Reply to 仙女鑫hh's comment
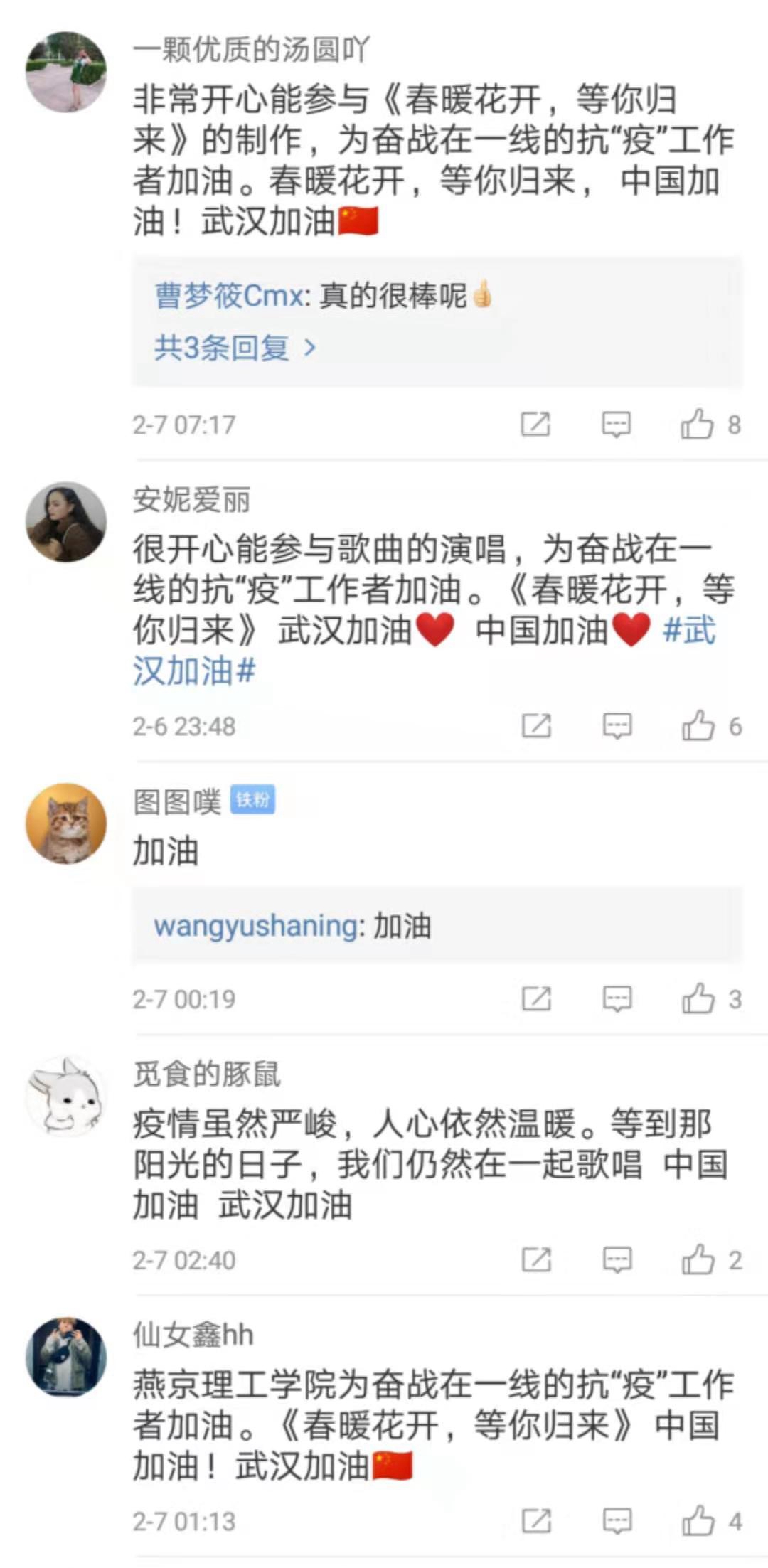Screen dimensions: 768x1568 coord(617,1522)
